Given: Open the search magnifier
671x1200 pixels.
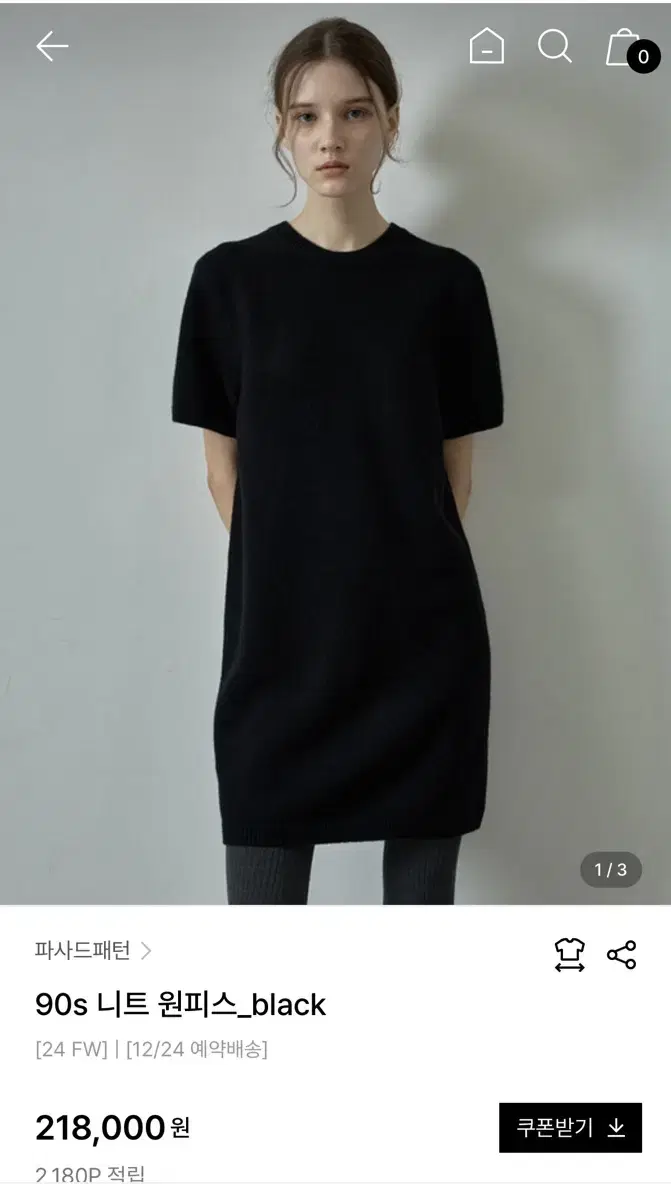Looking at the screenshot, I should tap(554, 46).
